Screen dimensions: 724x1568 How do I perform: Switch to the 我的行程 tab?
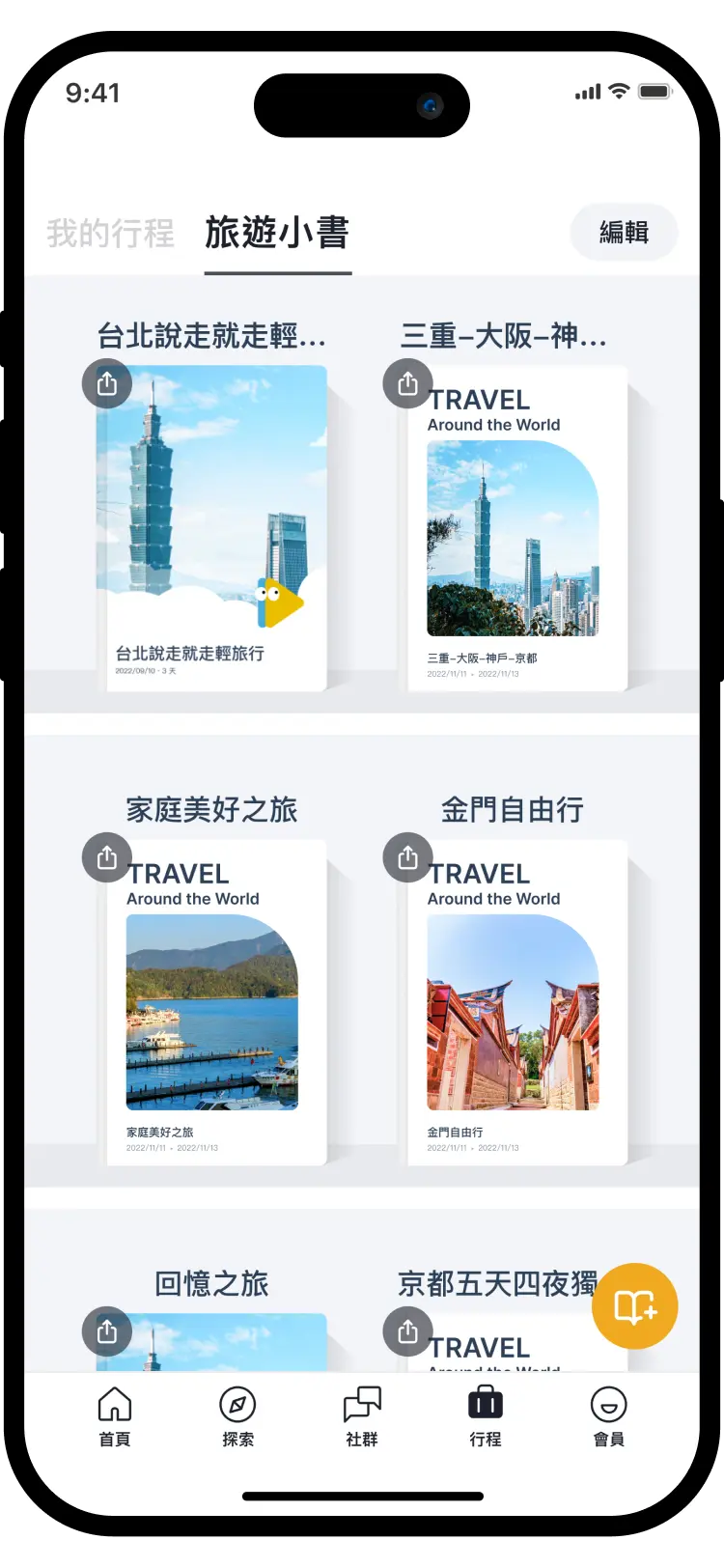(x=110, y=233)
